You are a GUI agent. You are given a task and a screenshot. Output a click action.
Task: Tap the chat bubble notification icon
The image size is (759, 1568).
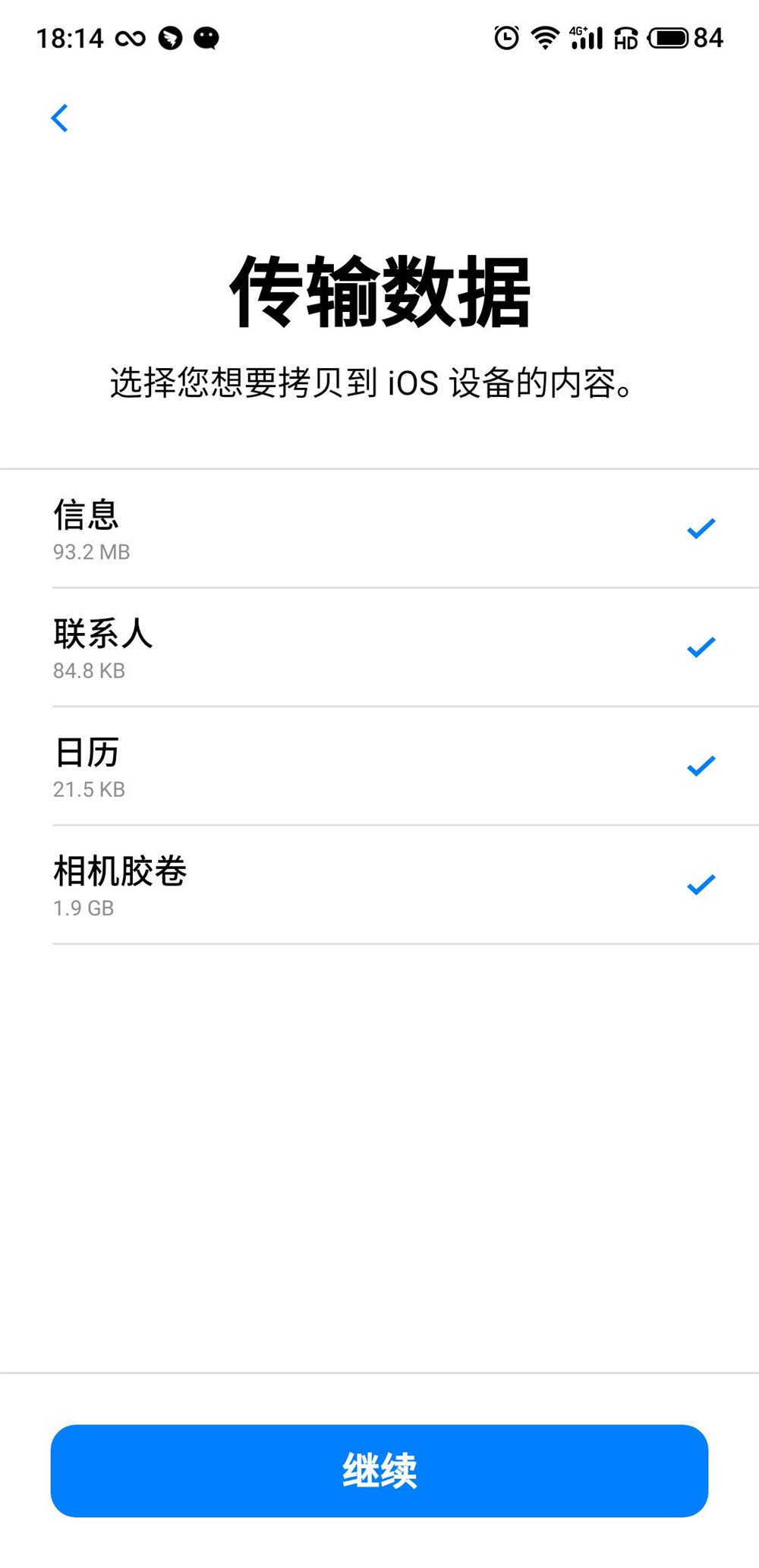(x=206, y=39)
